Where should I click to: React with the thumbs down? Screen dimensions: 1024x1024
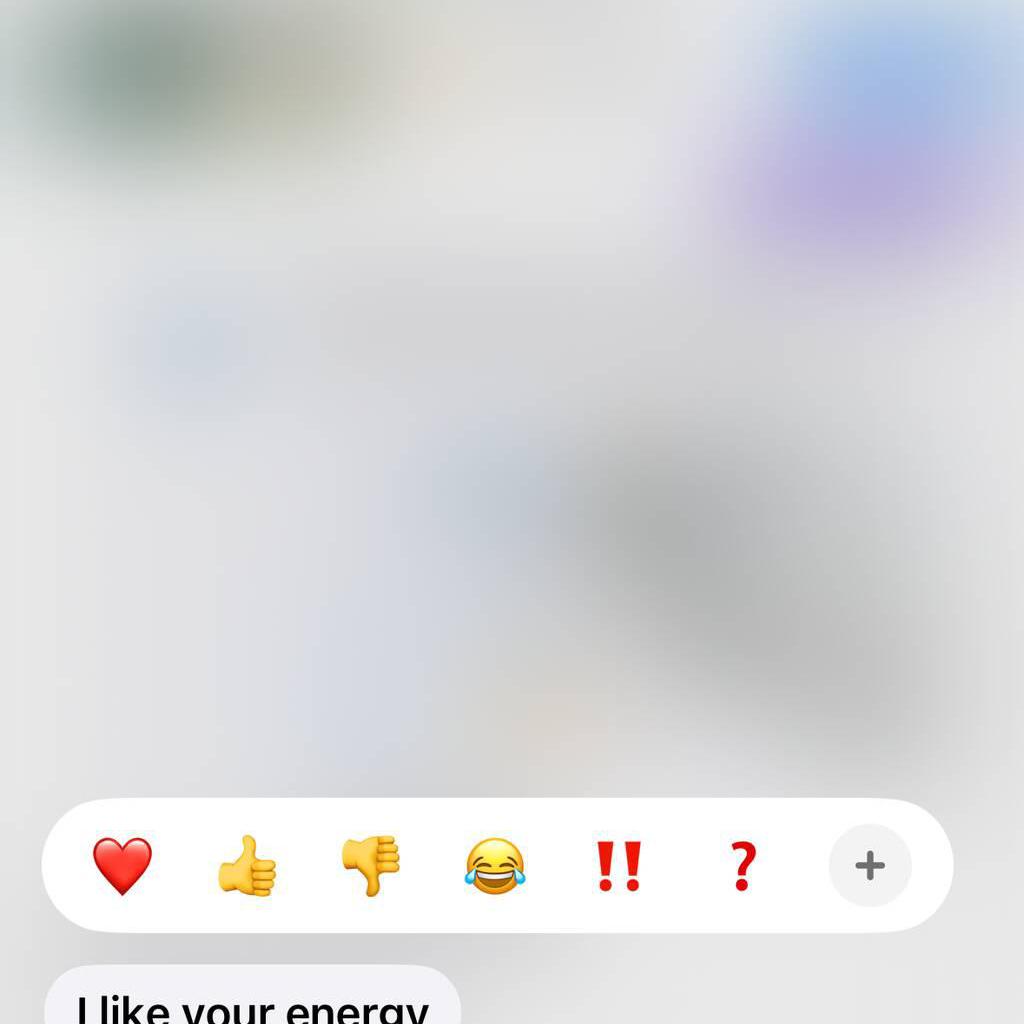click(370, 866)
